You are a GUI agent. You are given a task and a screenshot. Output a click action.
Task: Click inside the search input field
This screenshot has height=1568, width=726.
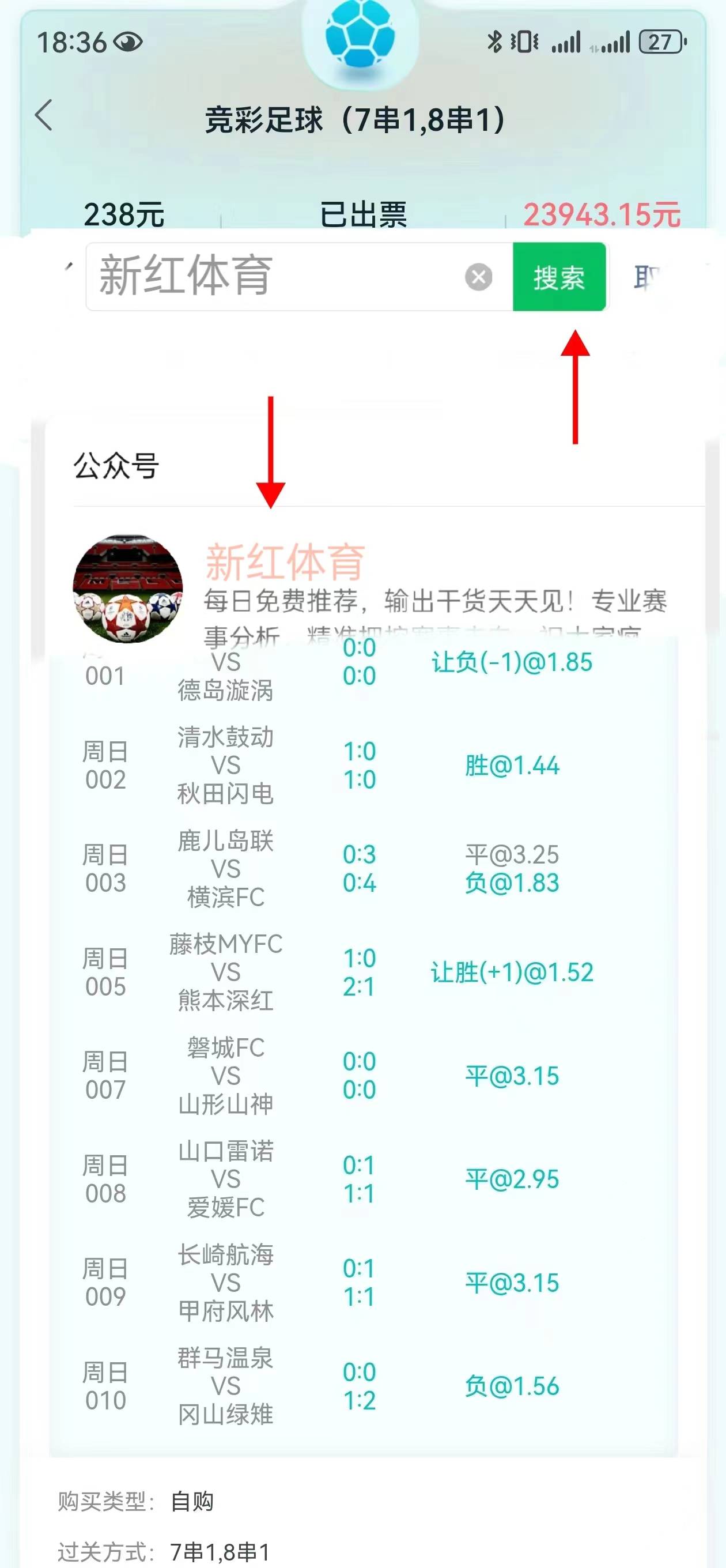coord(243,277)
